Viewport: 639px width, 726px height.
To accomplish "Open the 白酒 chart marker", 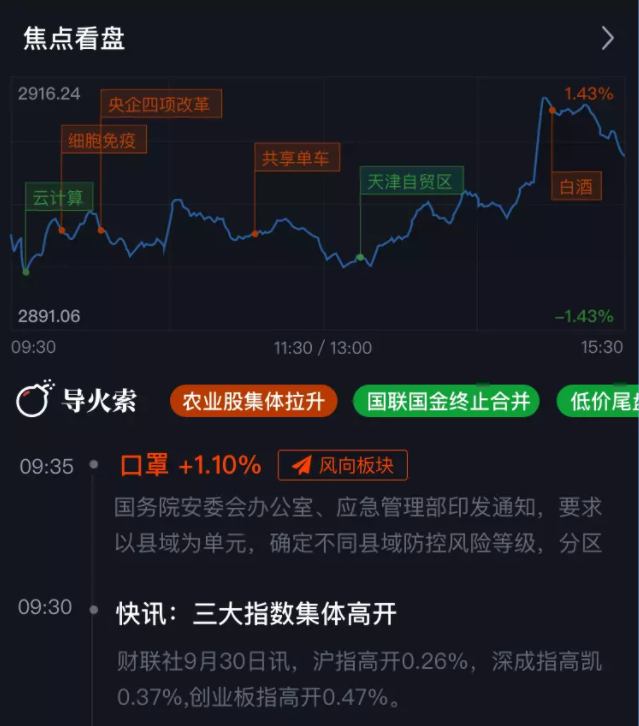I will click(x=576, y=186).
